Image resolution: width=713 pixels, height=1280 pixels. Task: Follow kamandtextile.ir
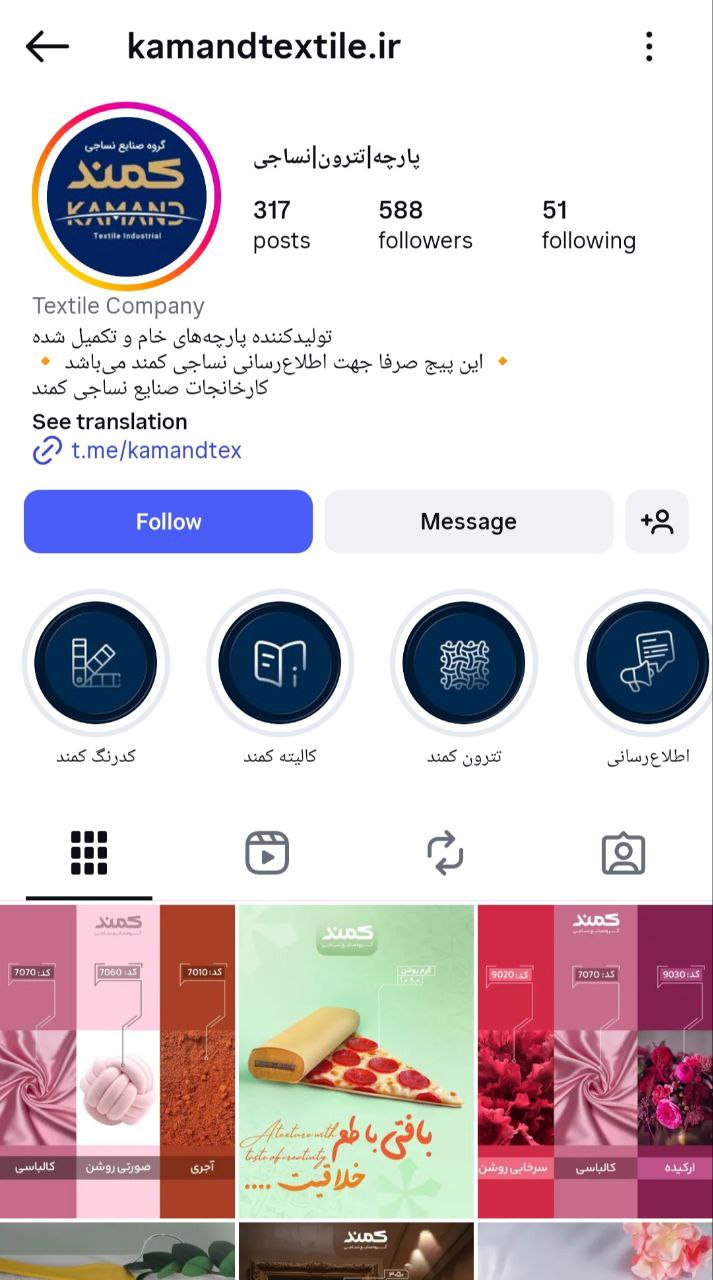(168, 521)
